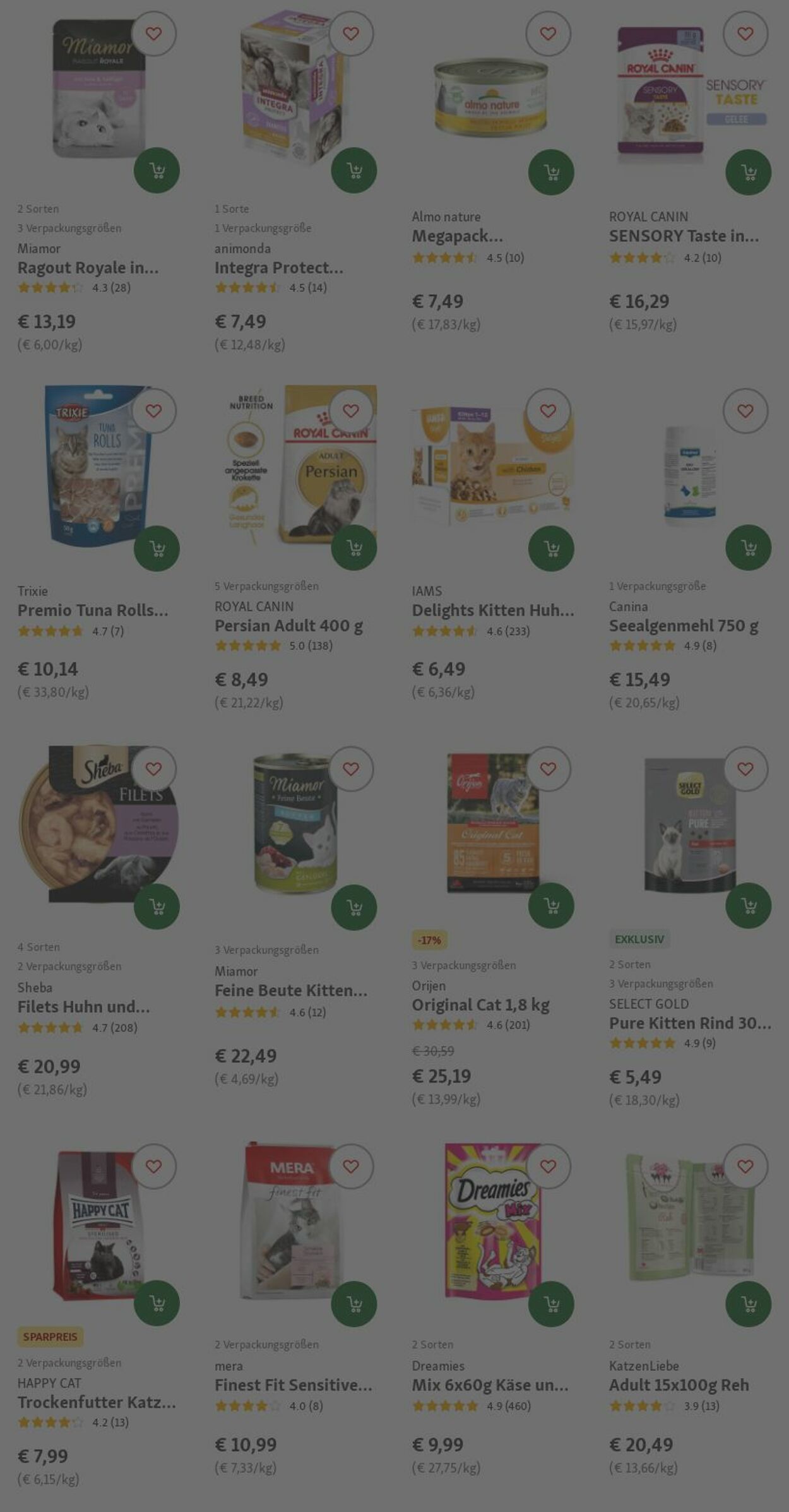Favorite Canina Seealgenmehl 750 g
Screen dimensions: 789x1512
click(745, 411)
